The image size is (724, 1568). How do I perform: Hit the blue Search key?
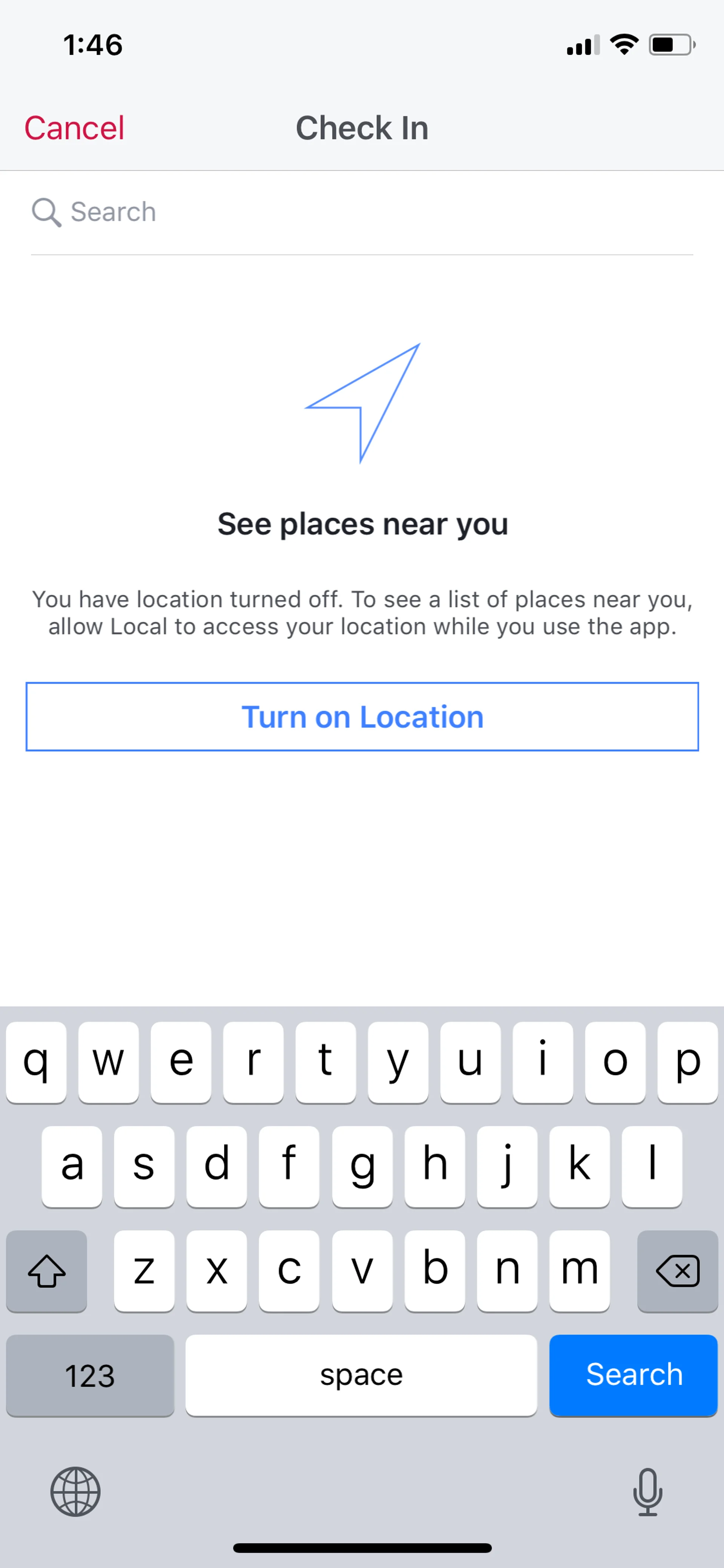click(x=633, y=1375)
